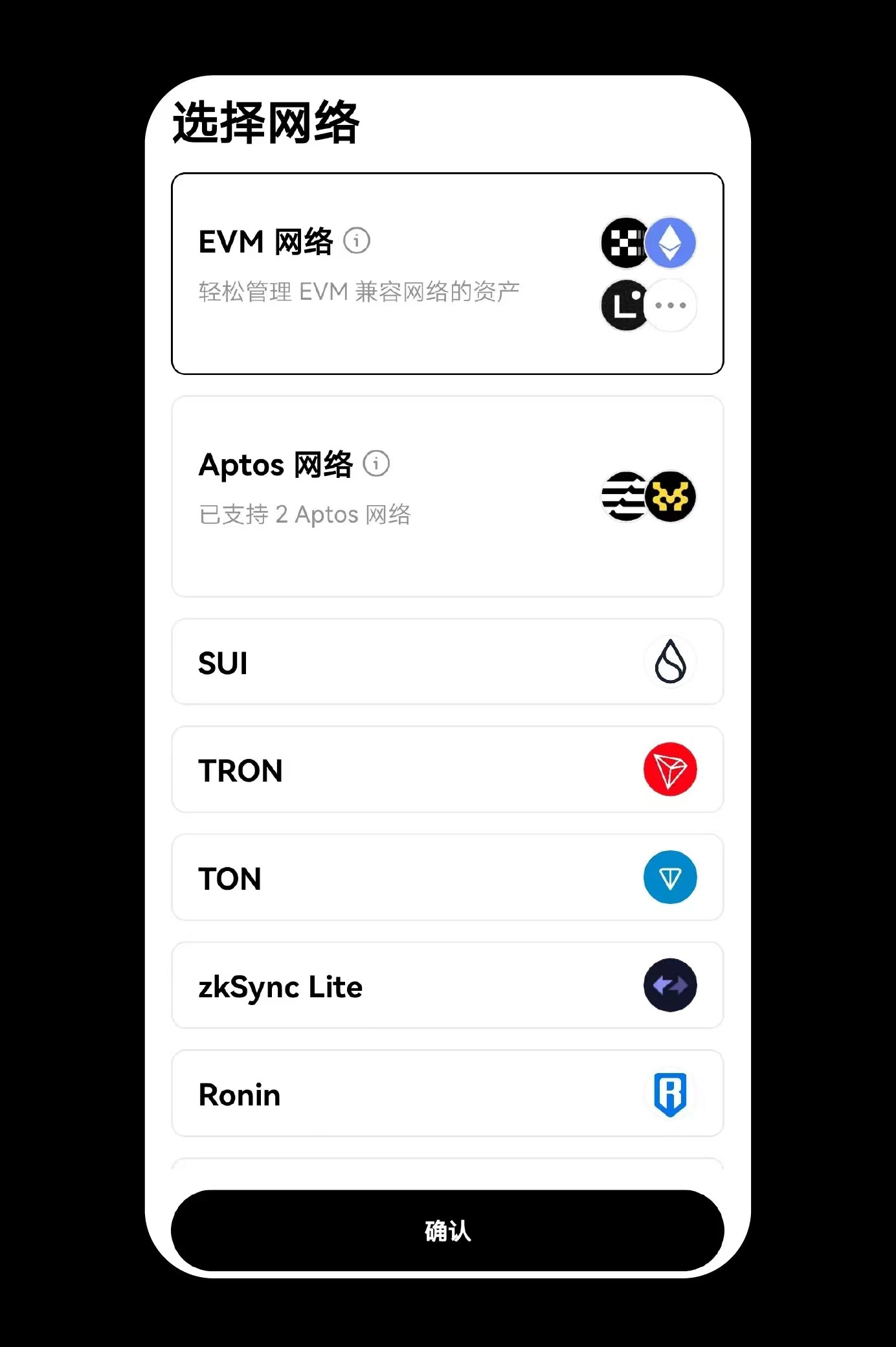This screenshot has height=1347, width=896.
Task: Expand more EVM networks via the ellipsis
Action: [x=671, y=305]
